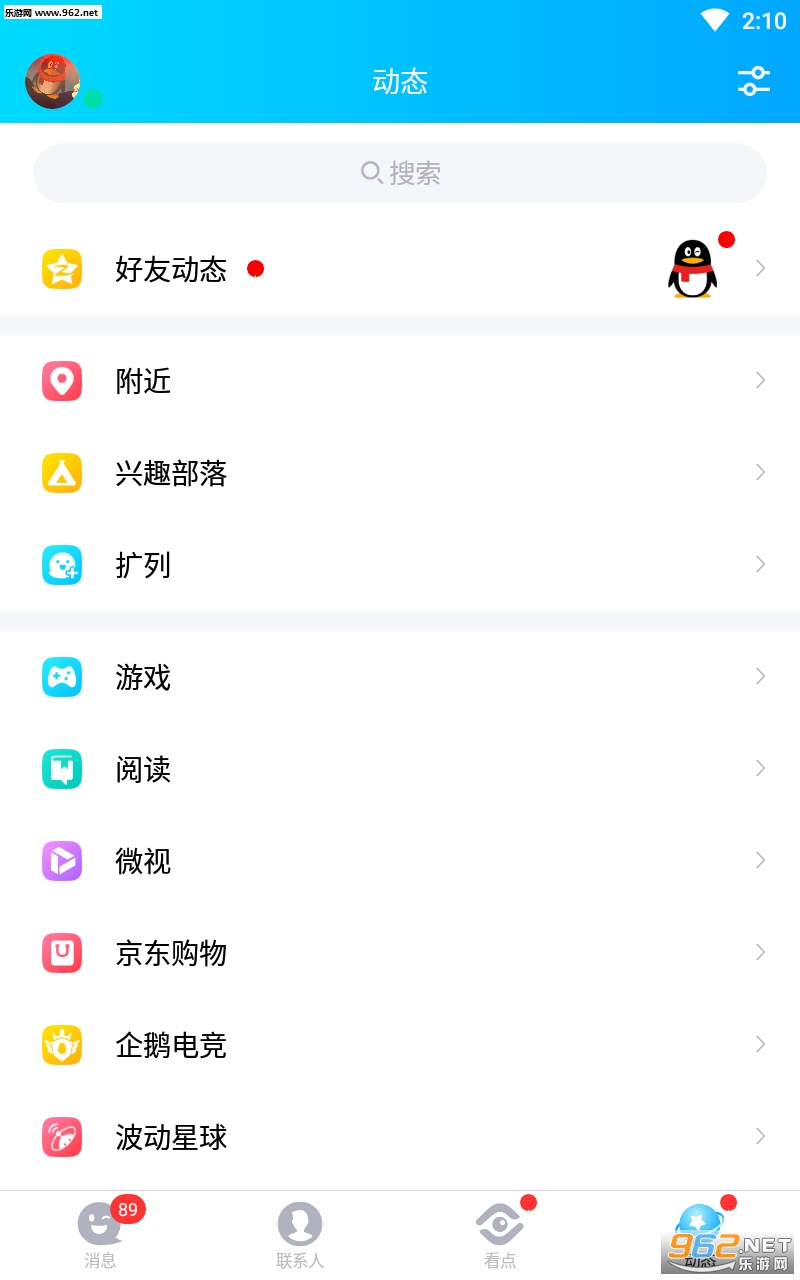The width and height of the screenshot is (800, 1280).
Task: Open 京东购物 shopping
Action: click(400, 953)
